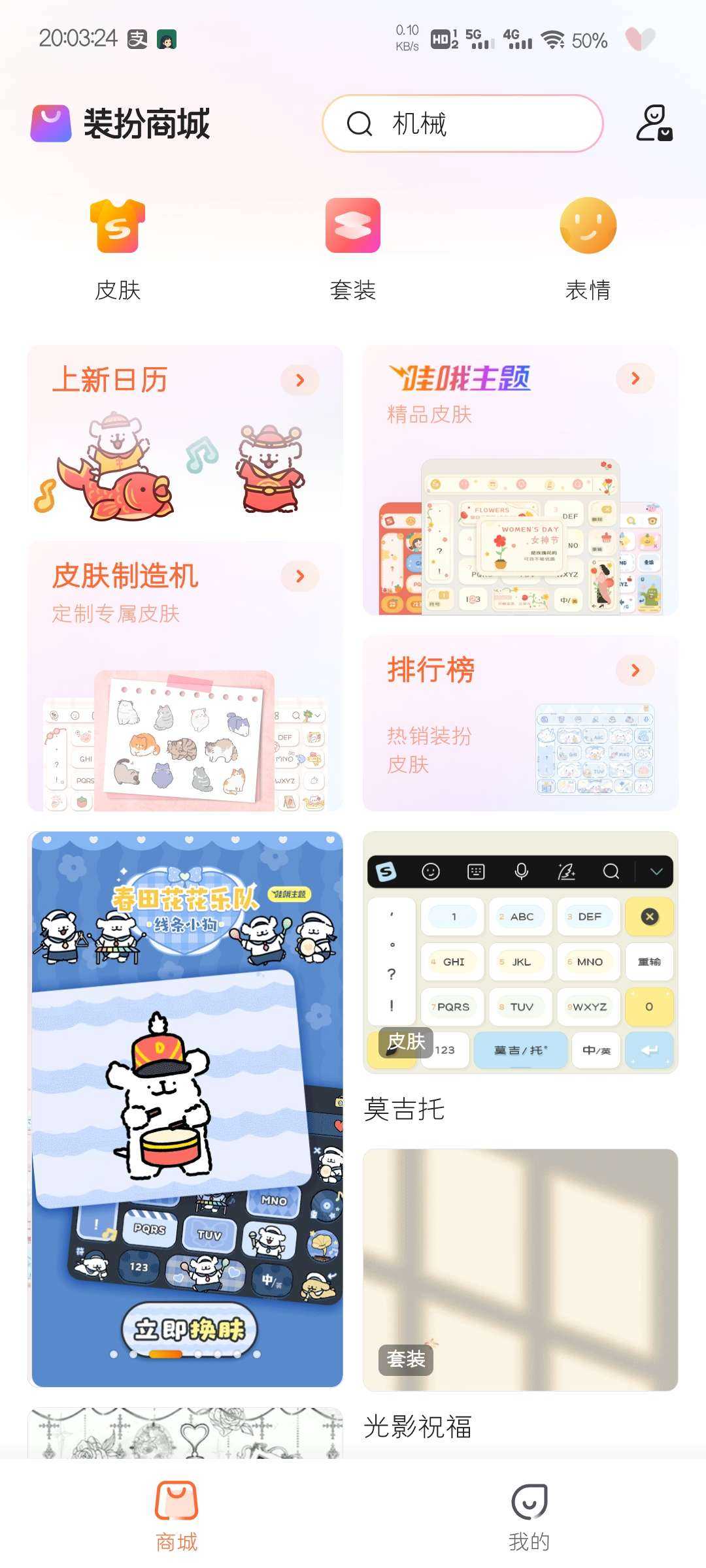The image size is (706, 1568).
Task: Open the 上新日历 card
Action: [x=185, y=433]
